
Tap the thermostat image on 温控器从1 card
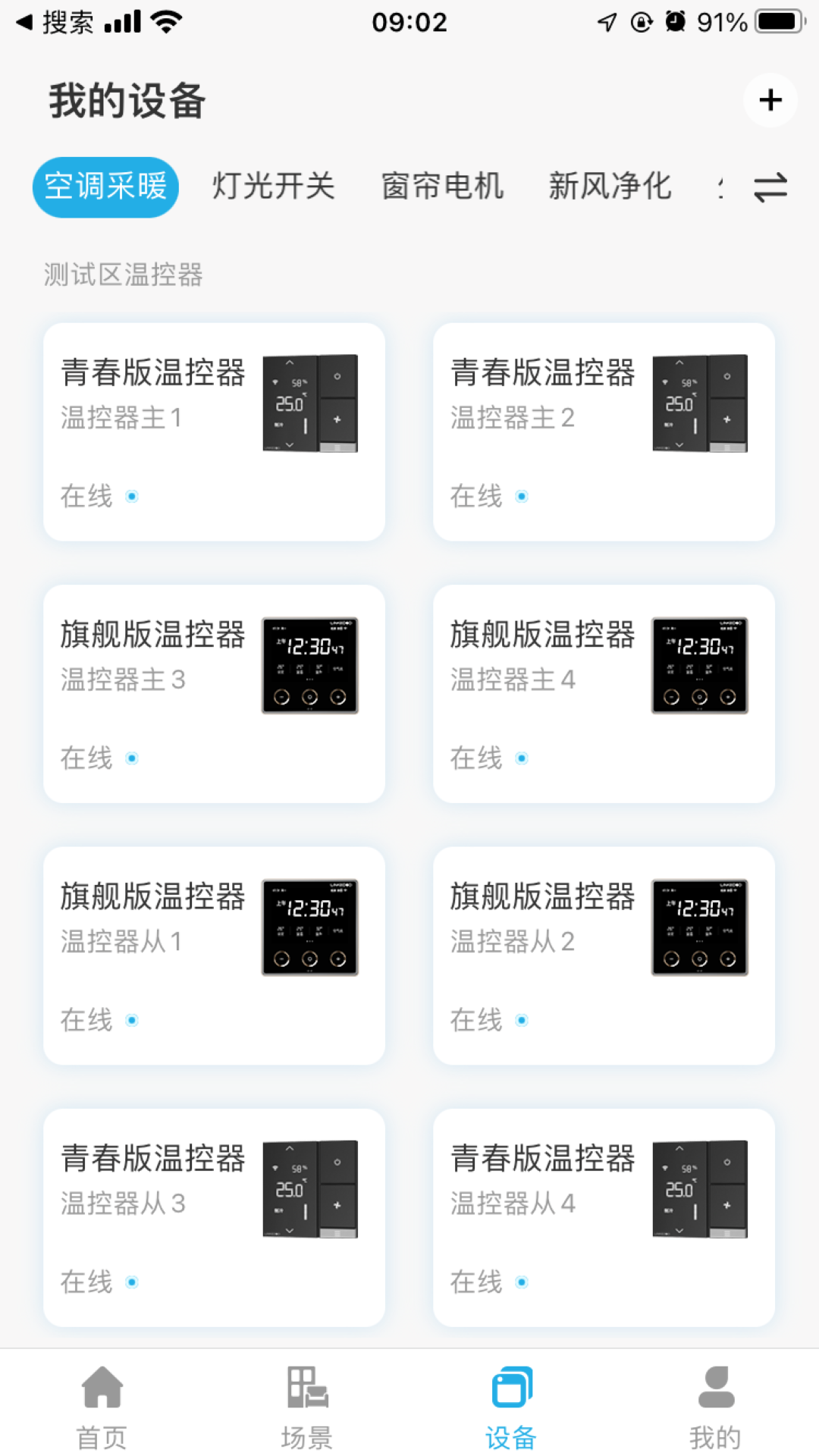pos(311,926)
